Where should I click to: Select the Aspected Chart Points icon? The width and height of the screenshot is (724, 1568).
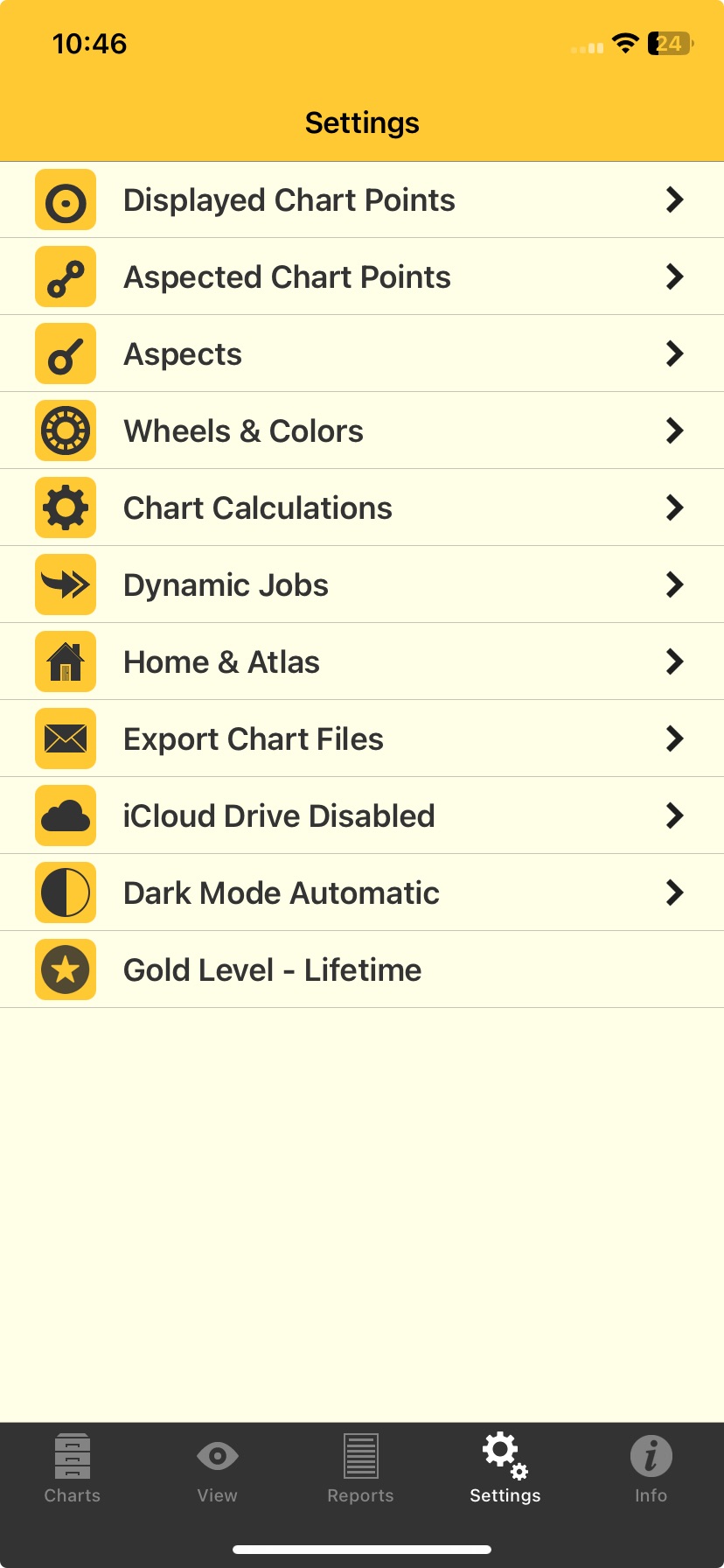click(x=65, y=276)
